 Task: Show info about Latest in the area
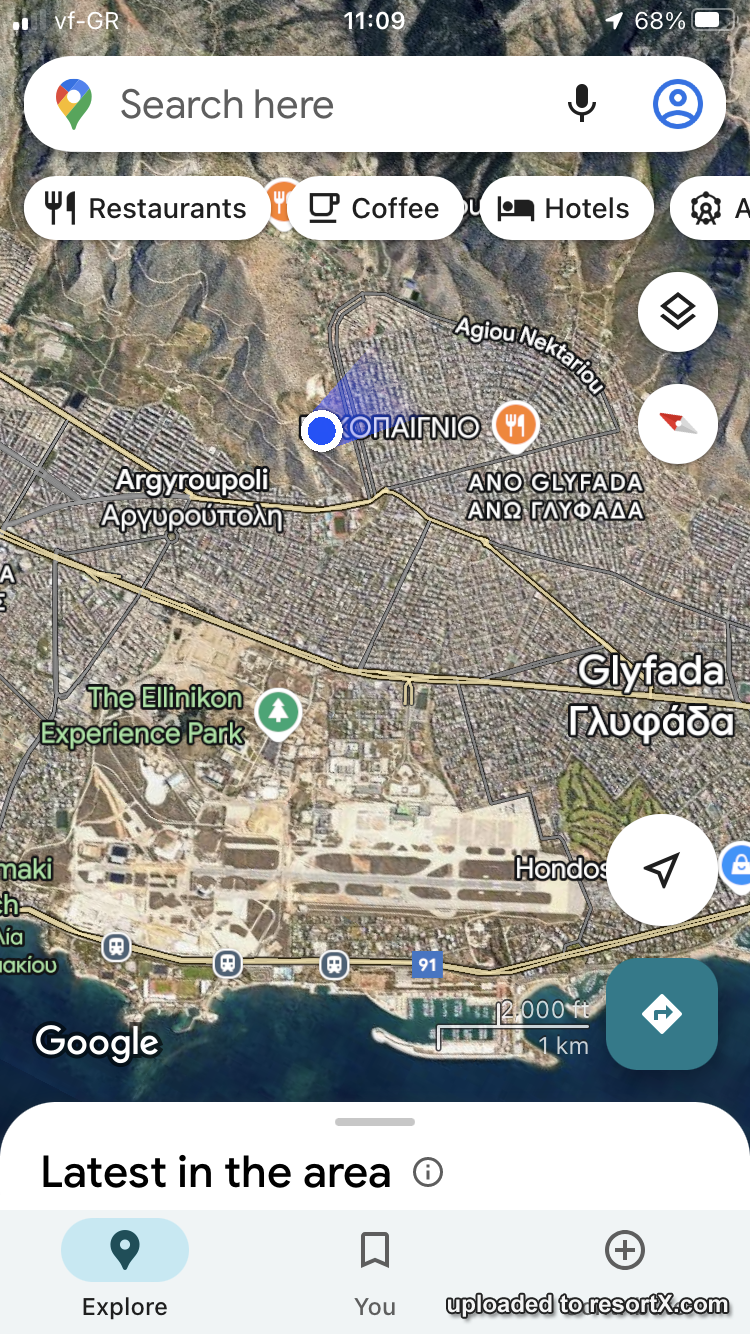(x=428, y=1172)
